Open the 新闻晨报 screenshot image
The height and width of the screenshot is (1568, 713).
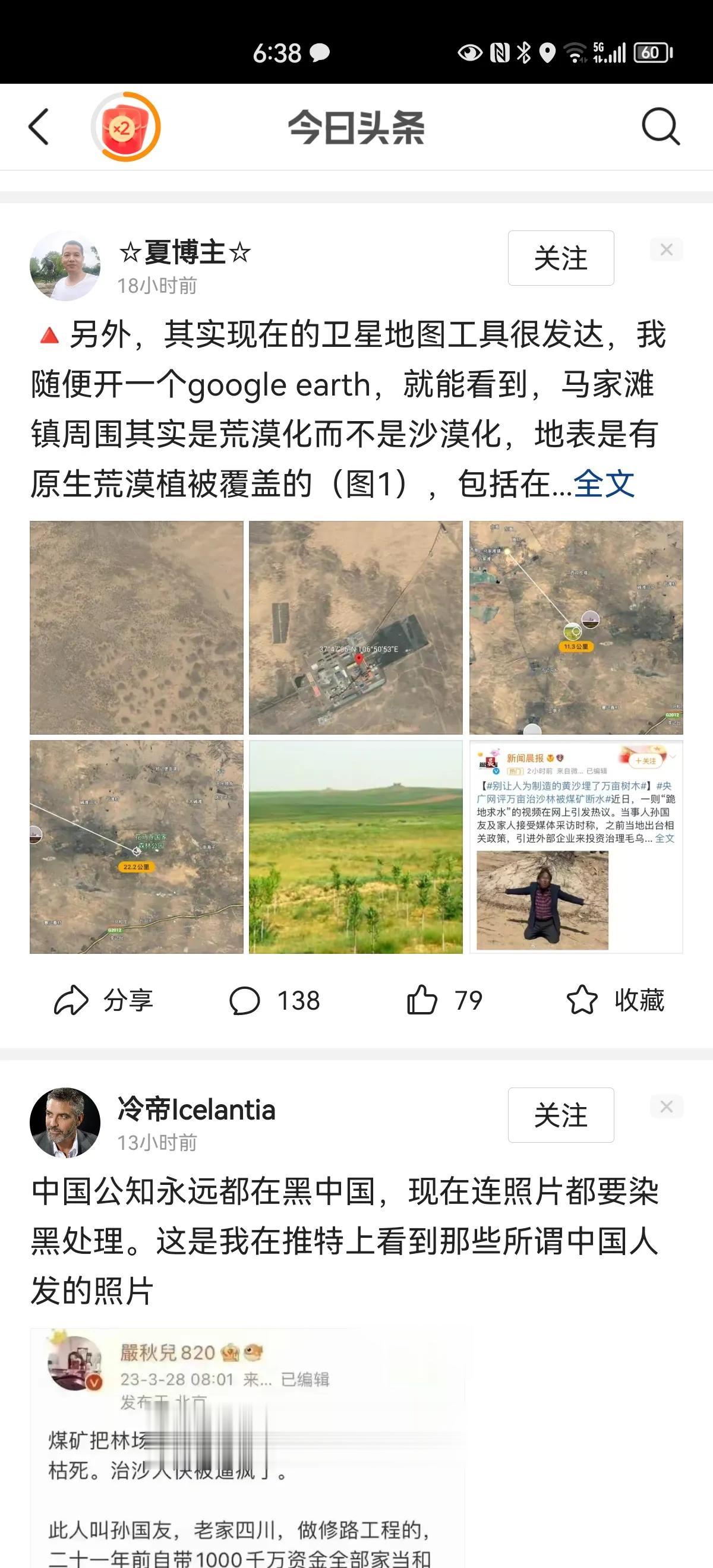pyautogui.click(x=575, y=847)
